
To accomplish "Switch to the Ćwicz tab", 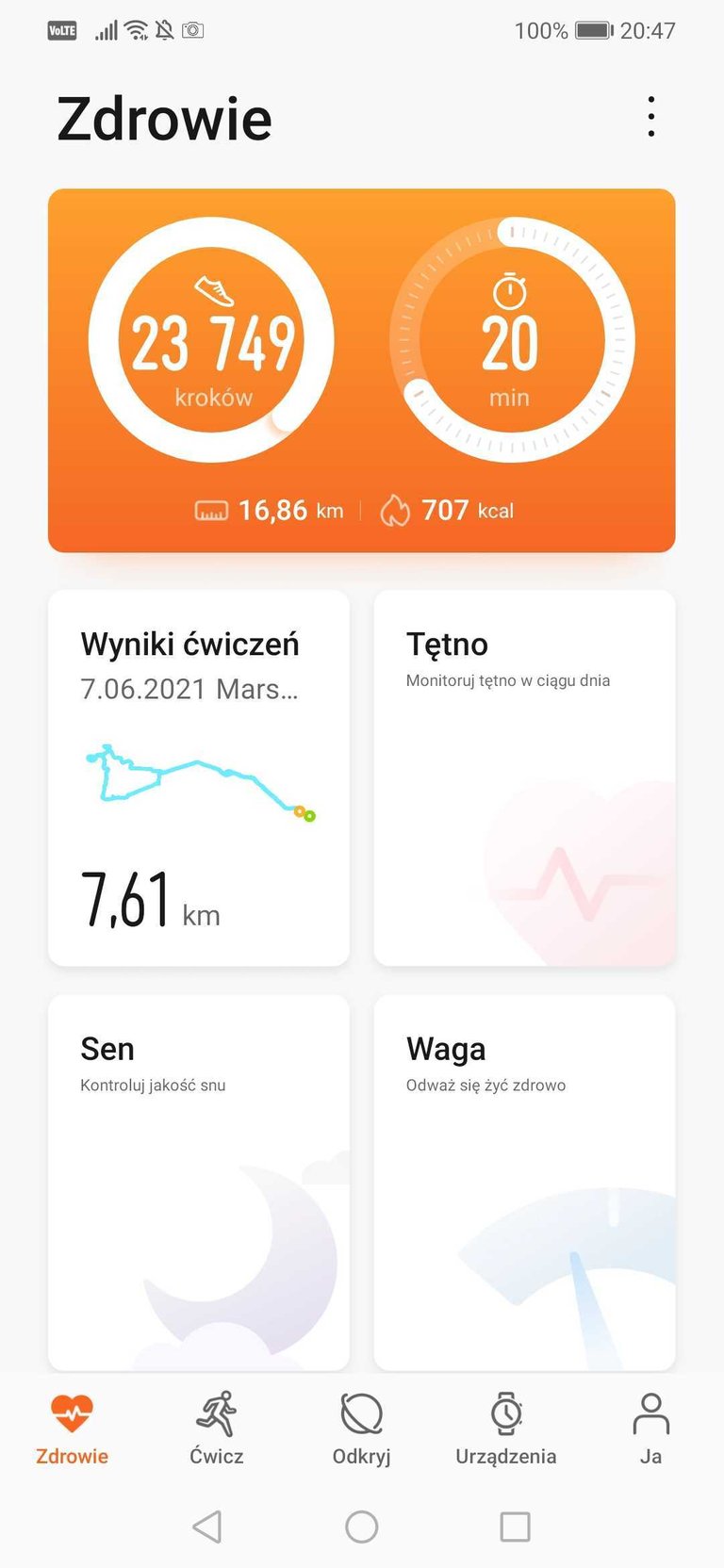I will click(217, 1429).
